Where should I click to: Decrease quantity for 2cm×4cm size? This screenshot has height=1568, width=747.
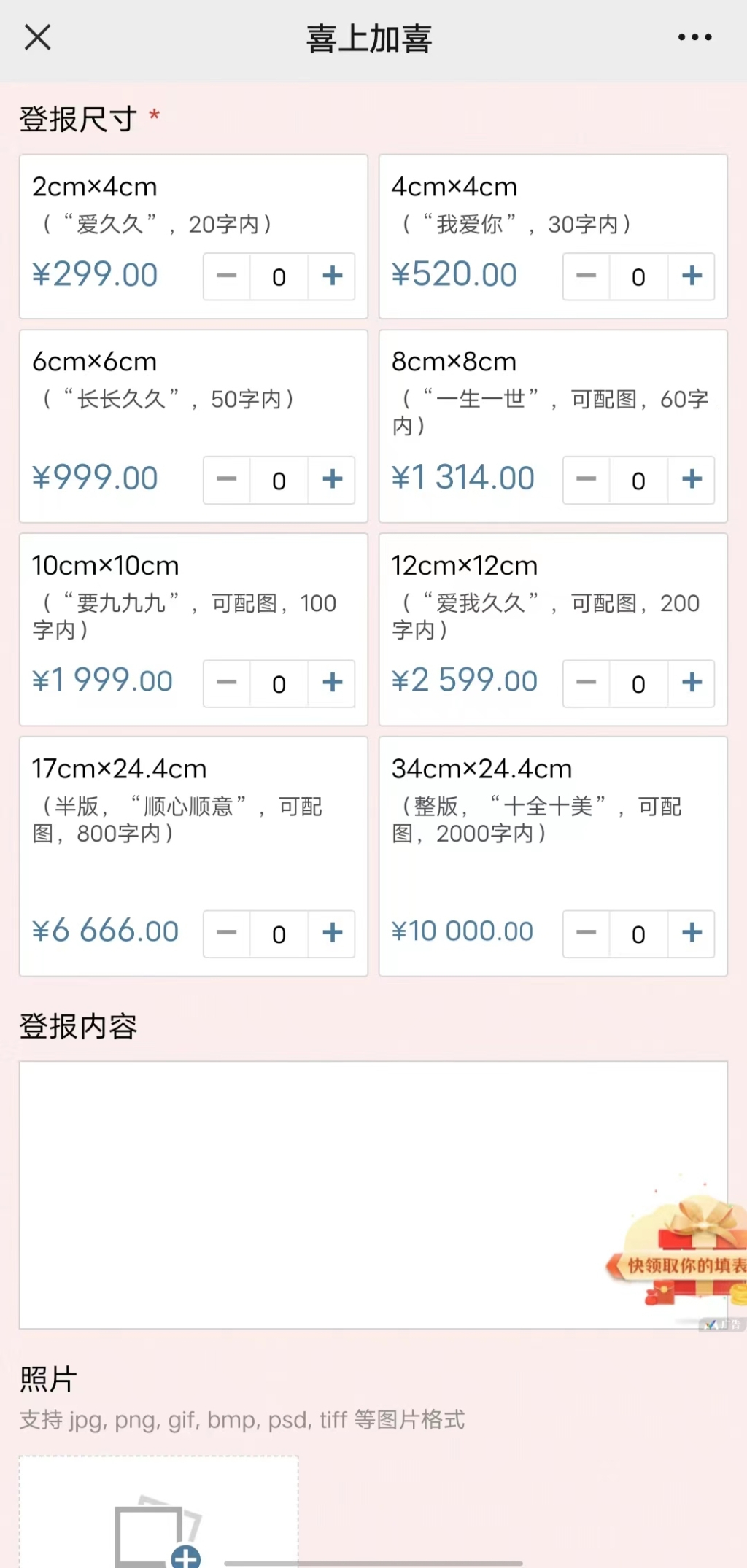(x=227, y=276)
